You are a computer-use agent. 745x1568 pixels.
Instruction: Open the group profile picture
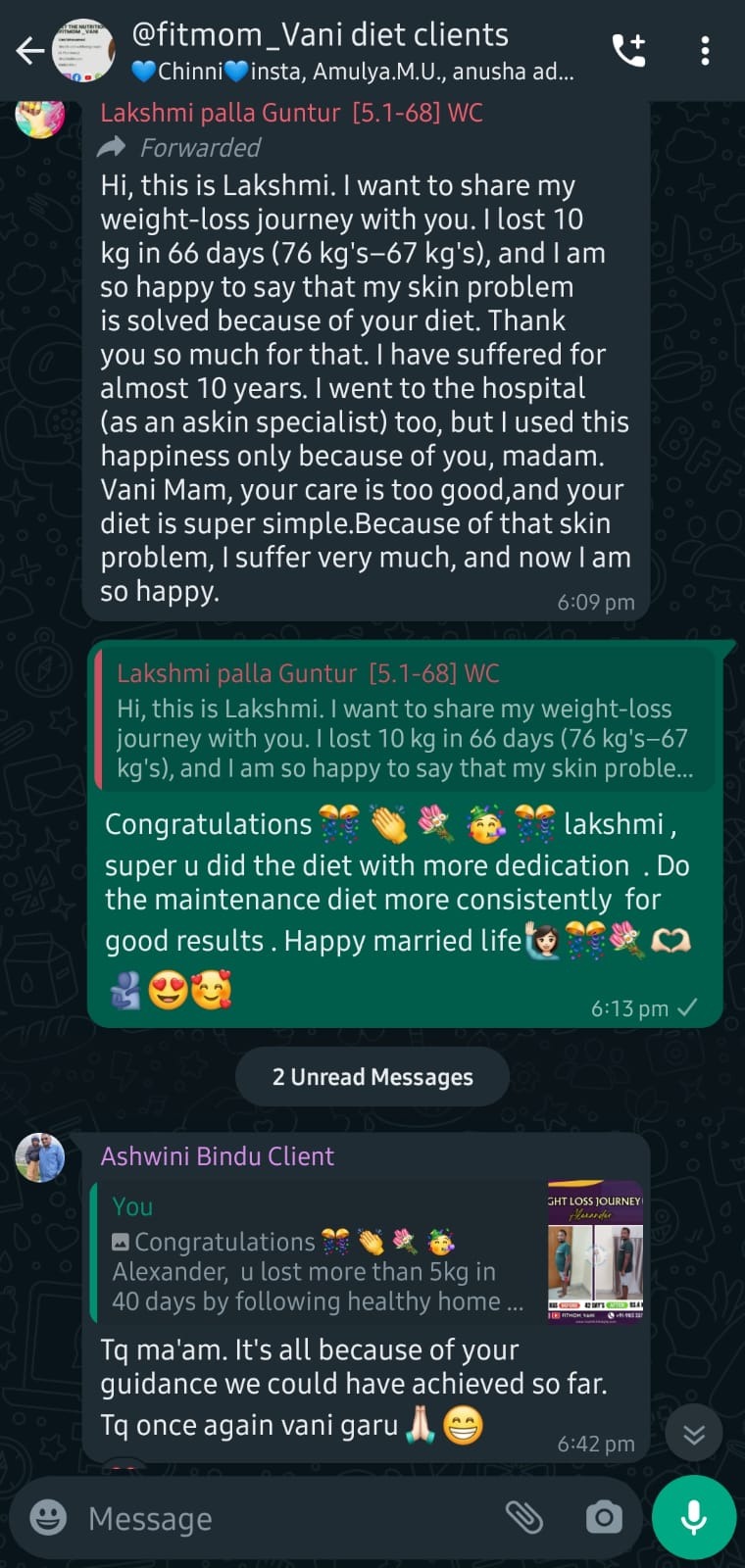click(x=83, y=51)
